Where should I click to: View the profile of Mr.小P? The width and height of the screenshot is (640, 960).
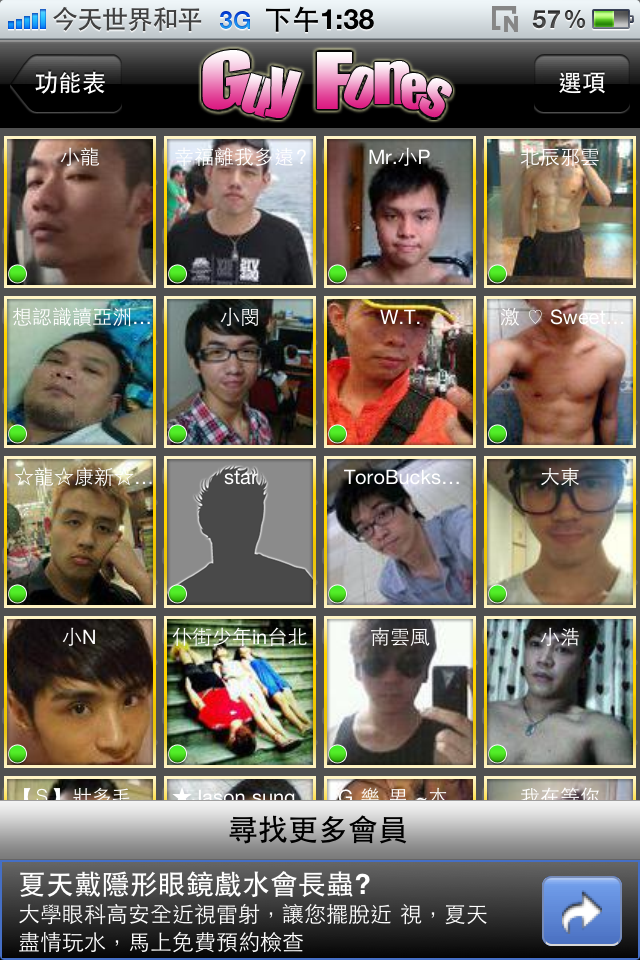pyautogui.click(x=400, y=212)
